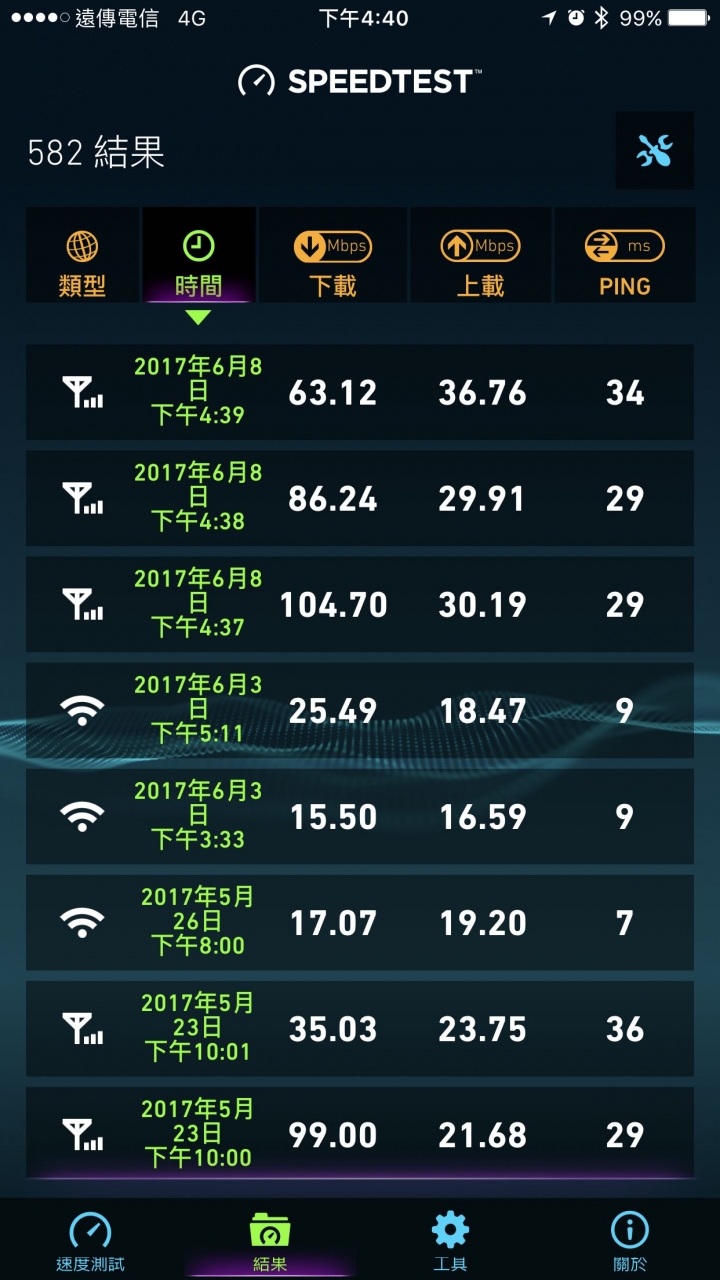View the 104.70 Mbps result details
This screenshot has height=1280, width=720.
tap(359, 605)
